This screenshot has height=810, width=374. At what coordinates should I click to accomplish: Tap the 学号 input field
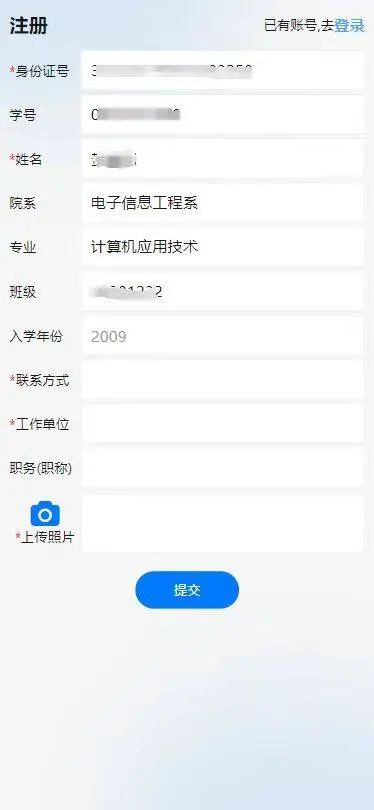(x=223, y=115)
